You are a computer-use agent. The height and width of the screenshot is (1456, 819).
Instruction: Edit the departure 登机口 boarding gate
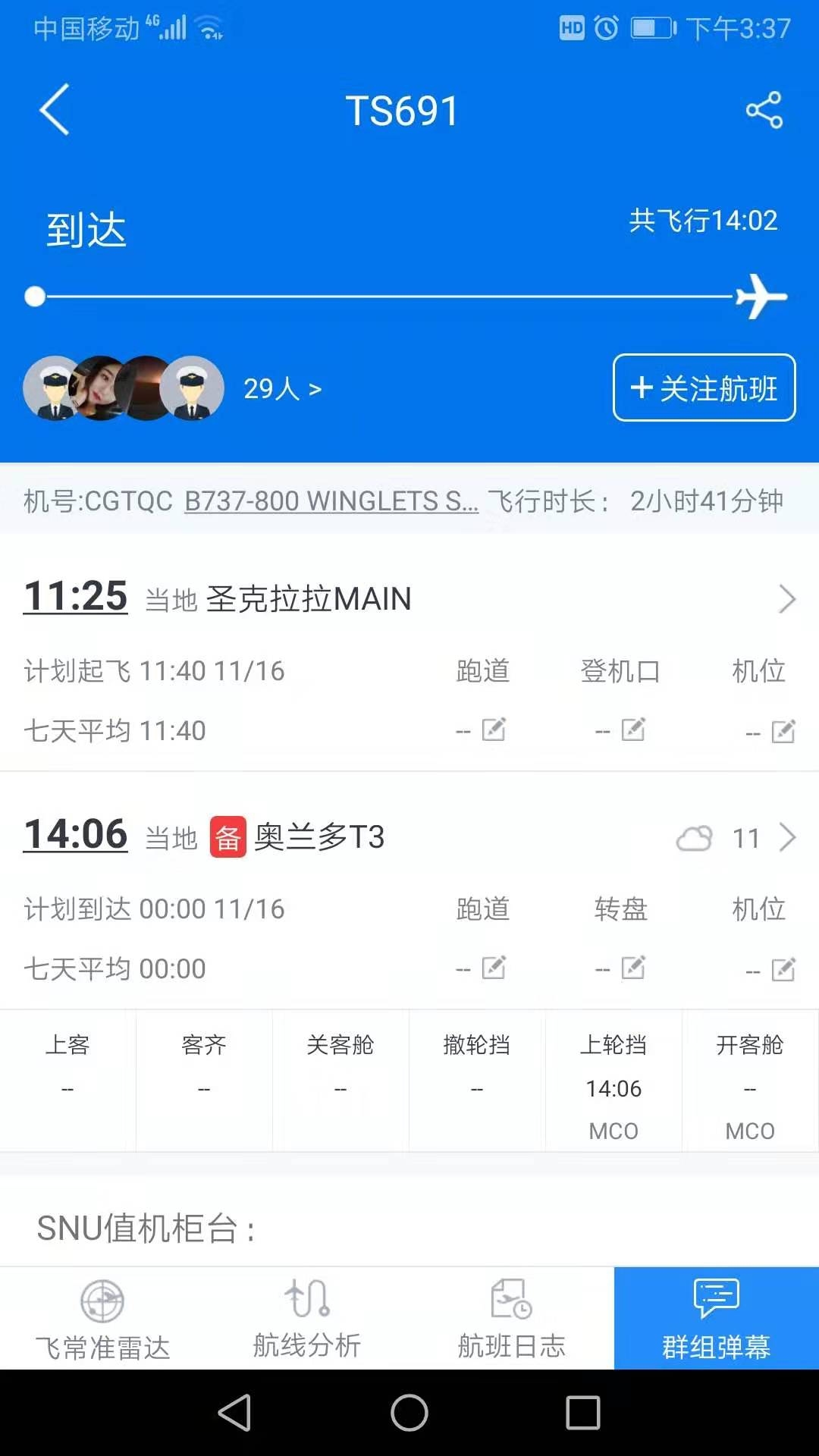click(x=632, y=730)
